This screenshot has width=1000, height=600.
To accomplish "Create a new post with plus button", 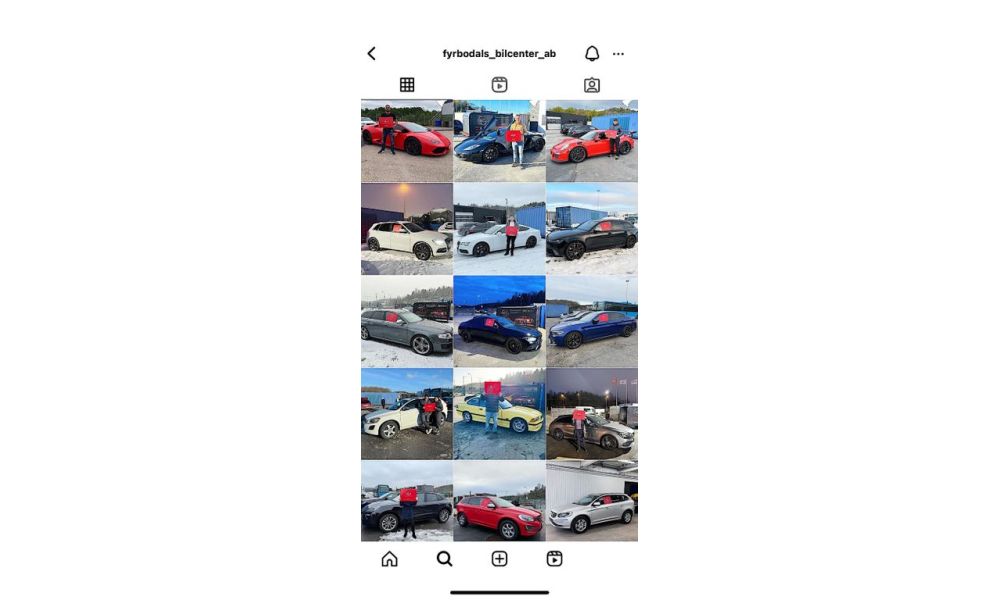I will click(499, 559).
